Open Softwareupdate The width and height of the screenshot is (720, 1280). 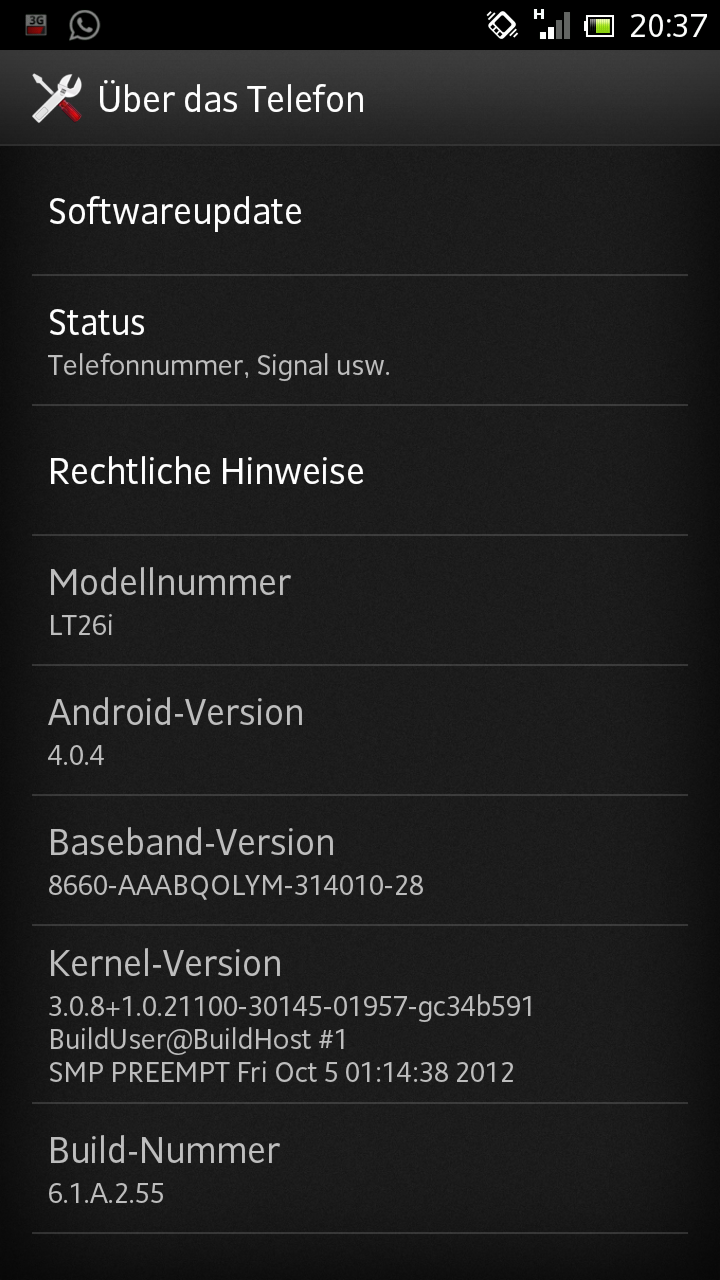(360, 211)
